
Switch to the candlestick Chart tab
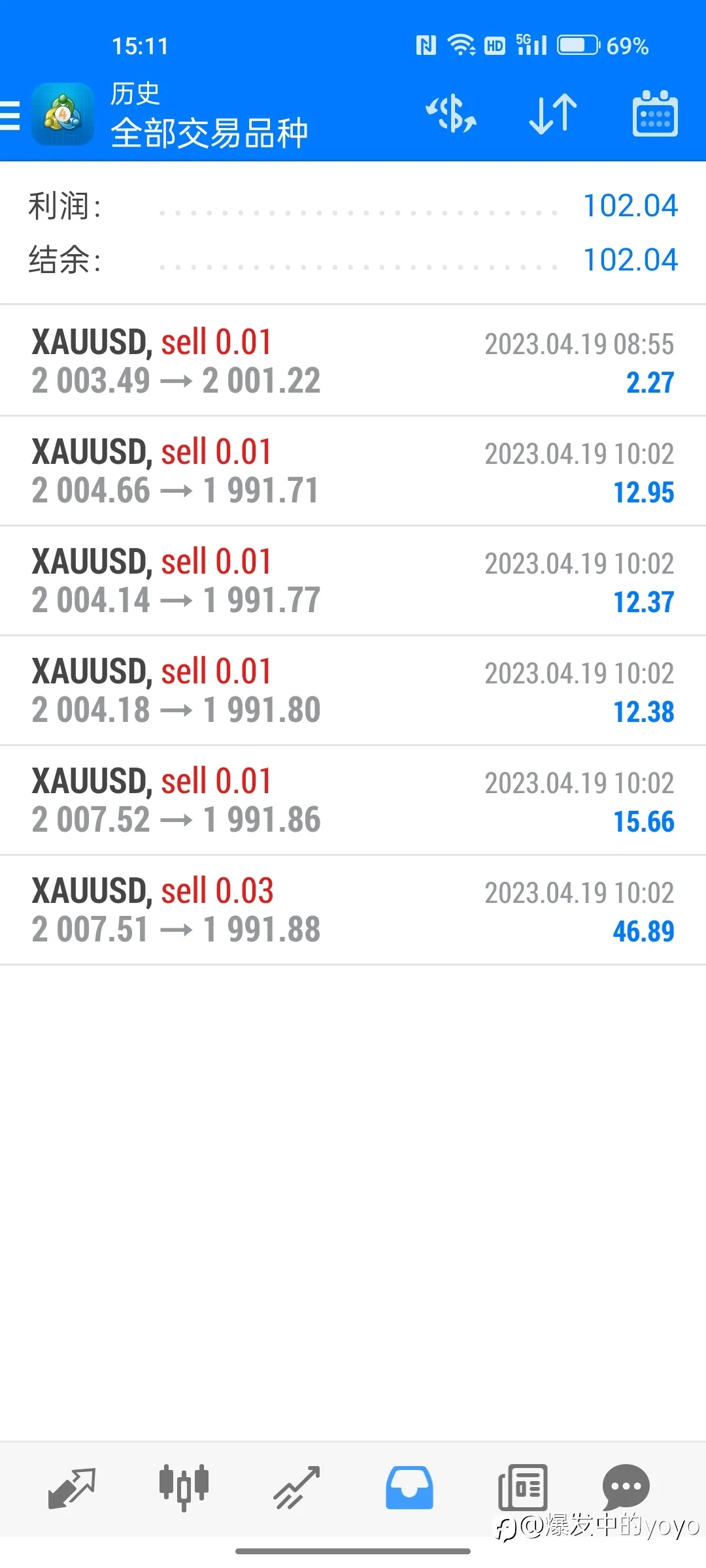pyautogui.click(x=184, y=1488)
